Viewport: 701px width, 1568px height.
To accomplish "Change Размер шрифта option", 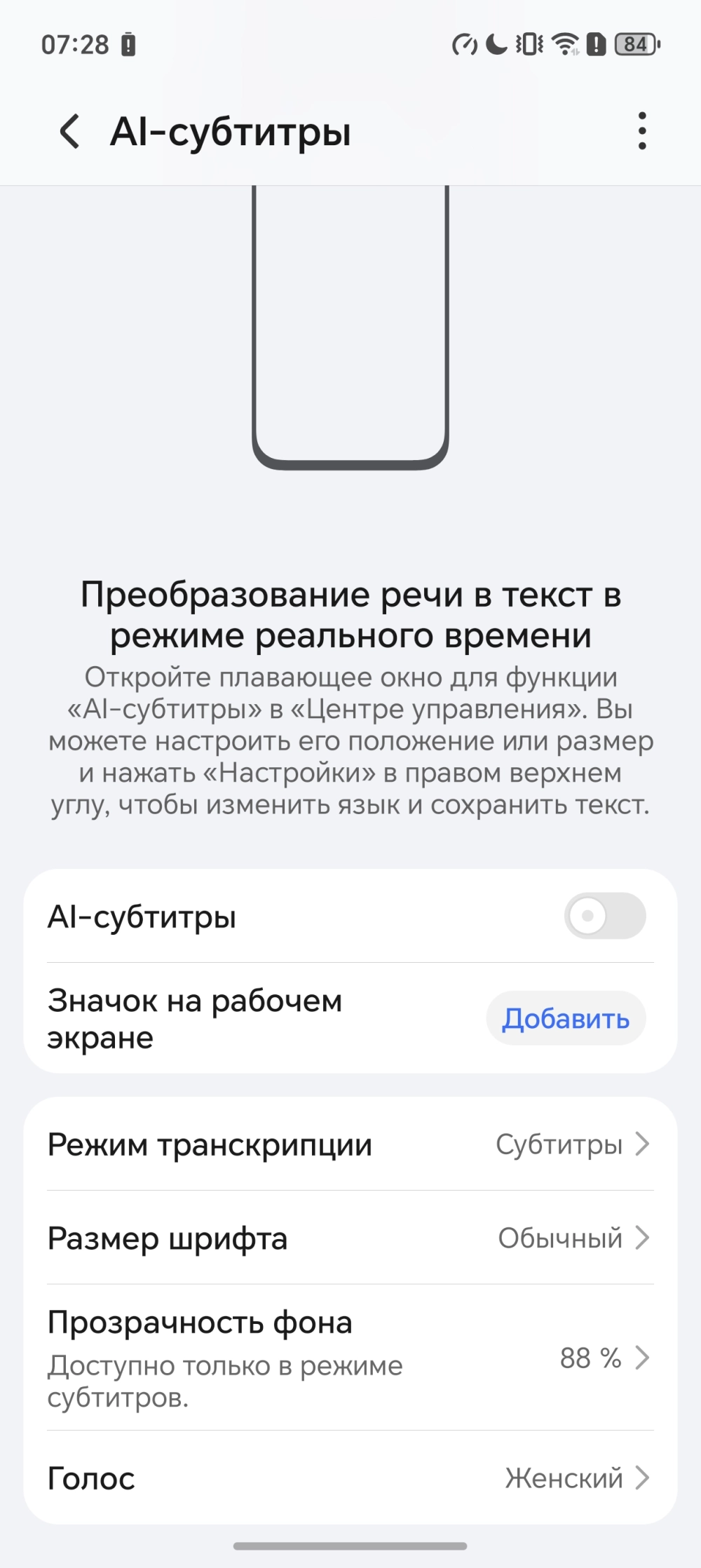I will click(350, 1238).
